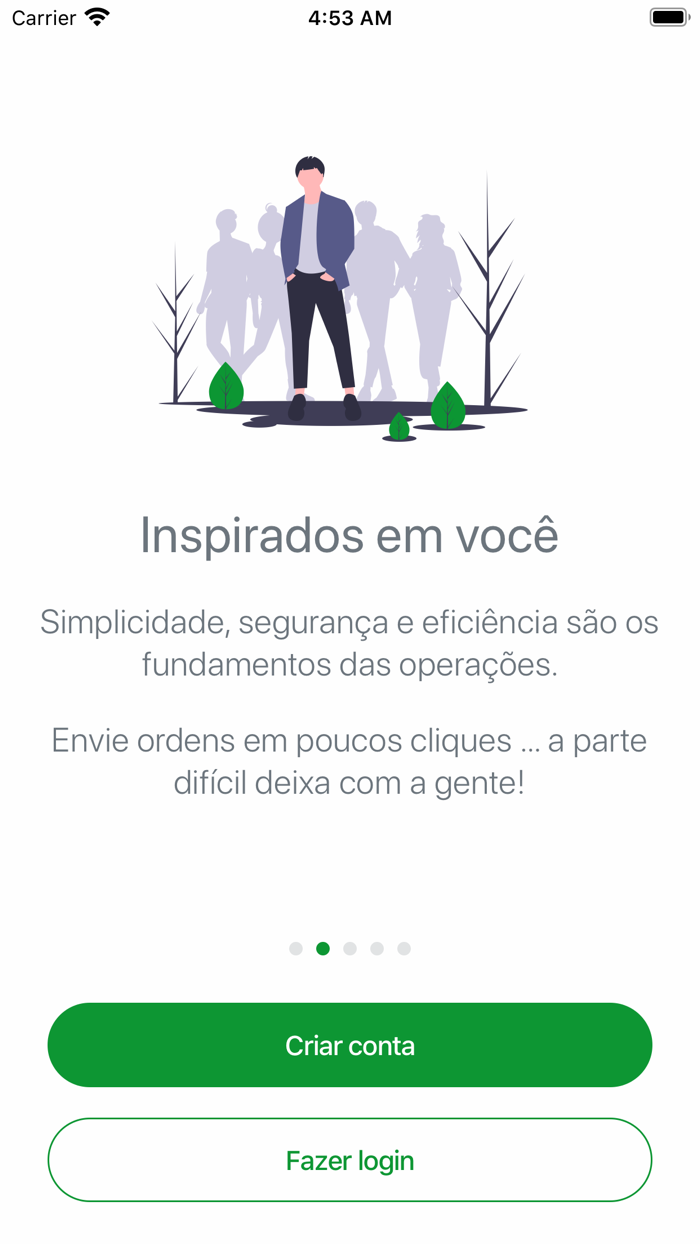The image size is (700, 1244).
Task: Jump to the onboarding page indicator dots
Action: [350, 948]
